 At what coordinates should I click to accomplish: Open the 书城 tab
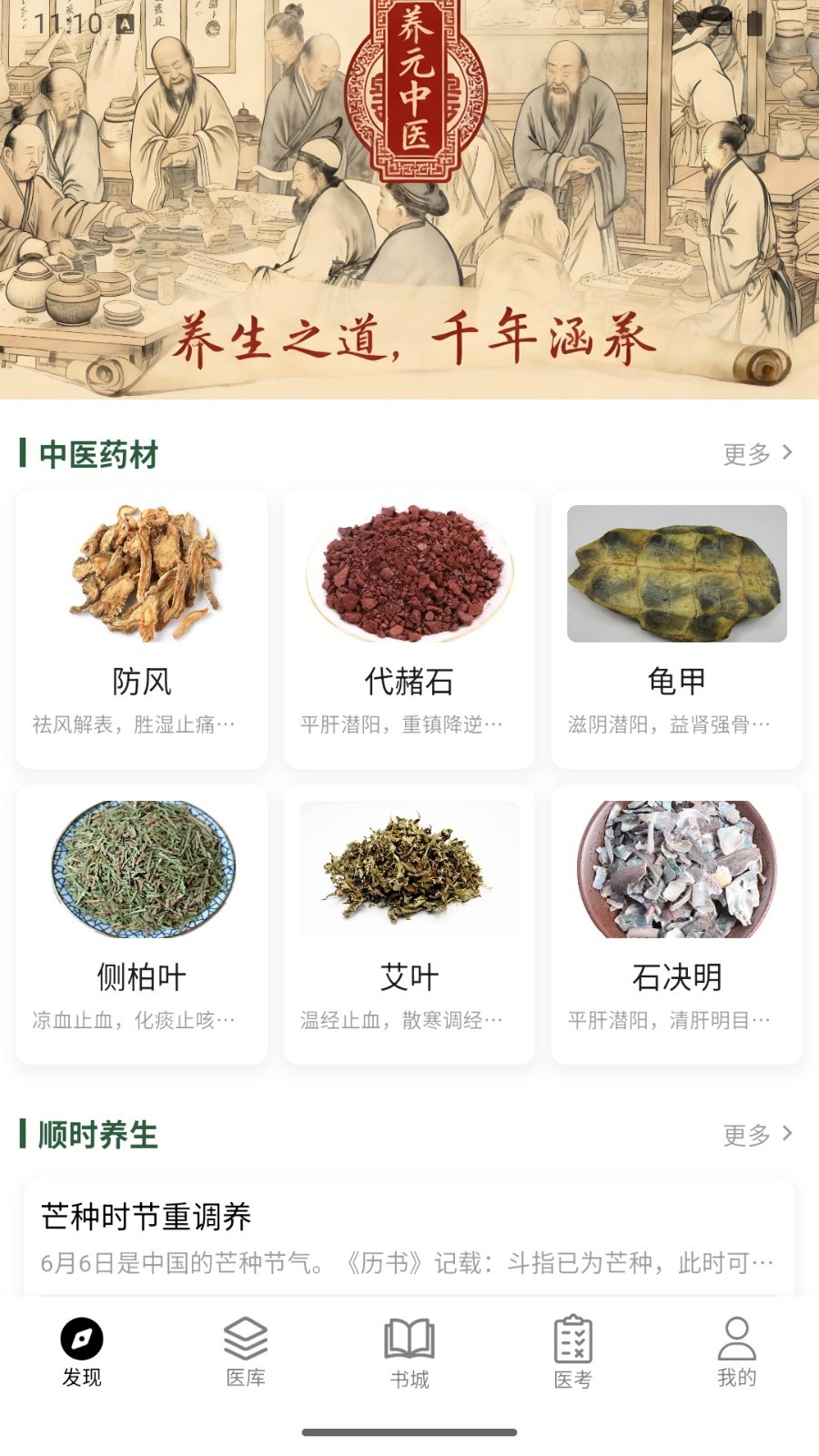pyautogui.click(x=409, y=1352)
